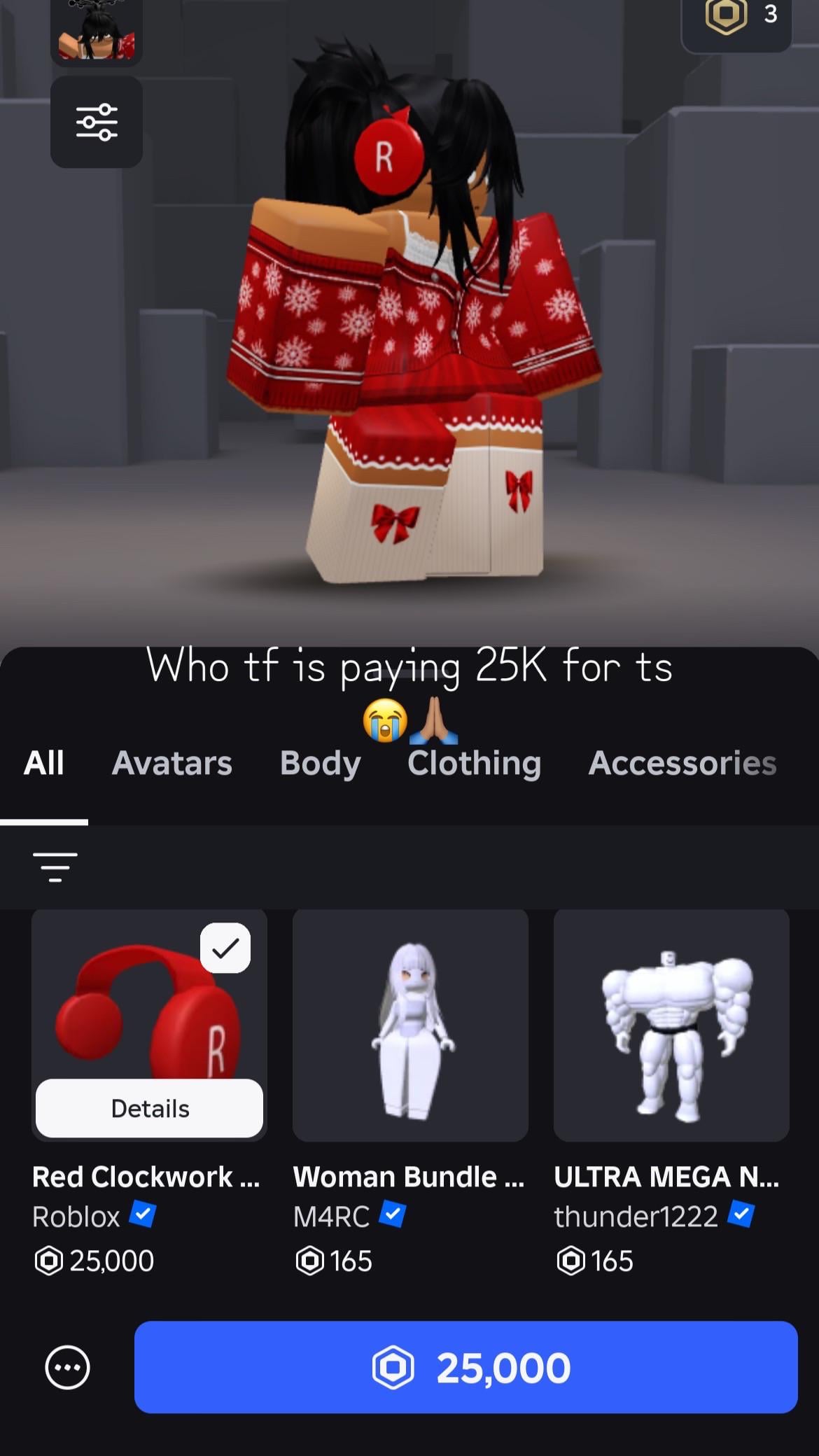Switch to the Clothing tab
This screenshot has width=819, height=1456.
[474, 763]
